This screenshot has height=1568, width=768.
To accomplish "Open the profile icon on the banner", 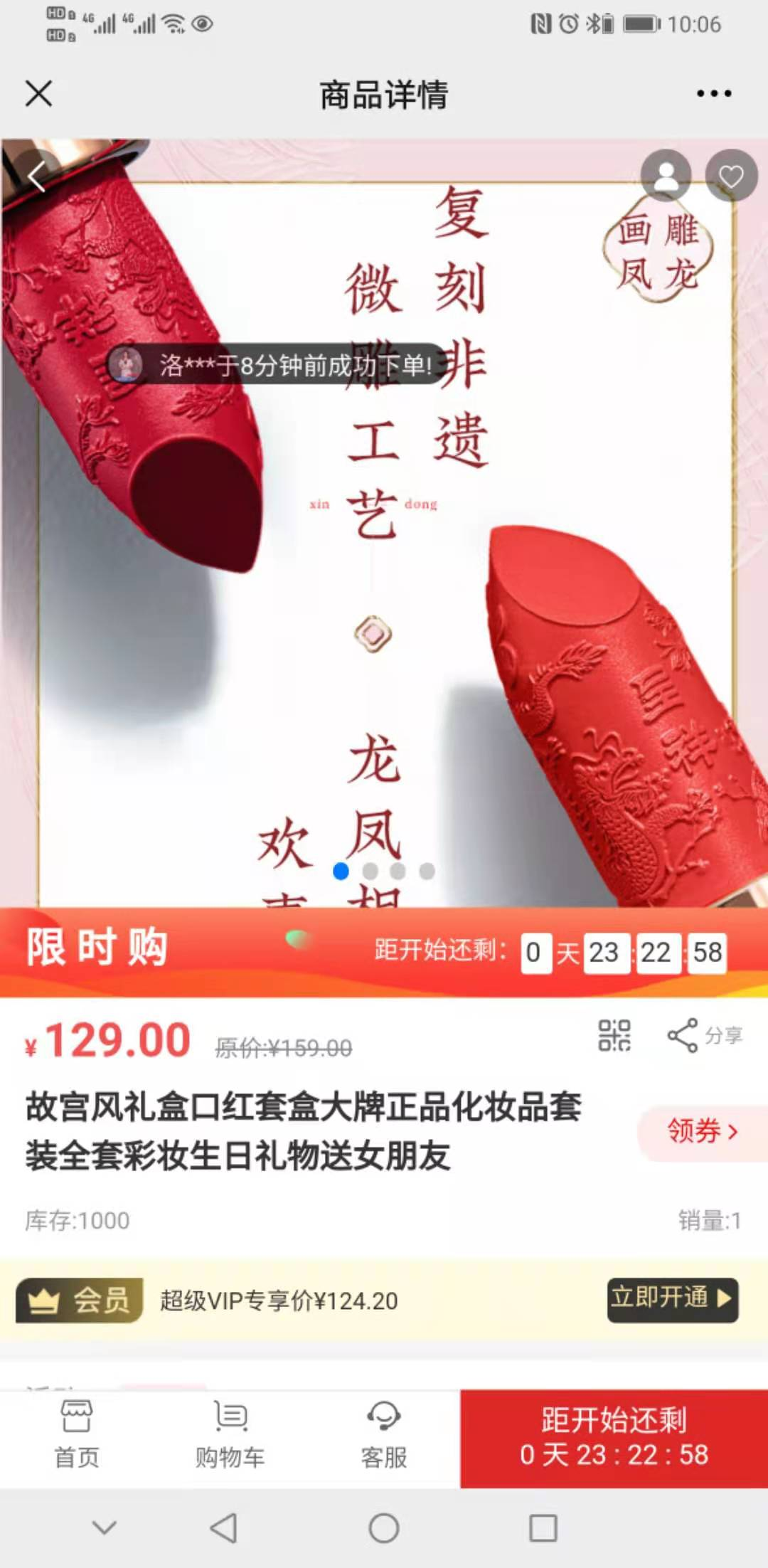I will click(x=666, y=175).
